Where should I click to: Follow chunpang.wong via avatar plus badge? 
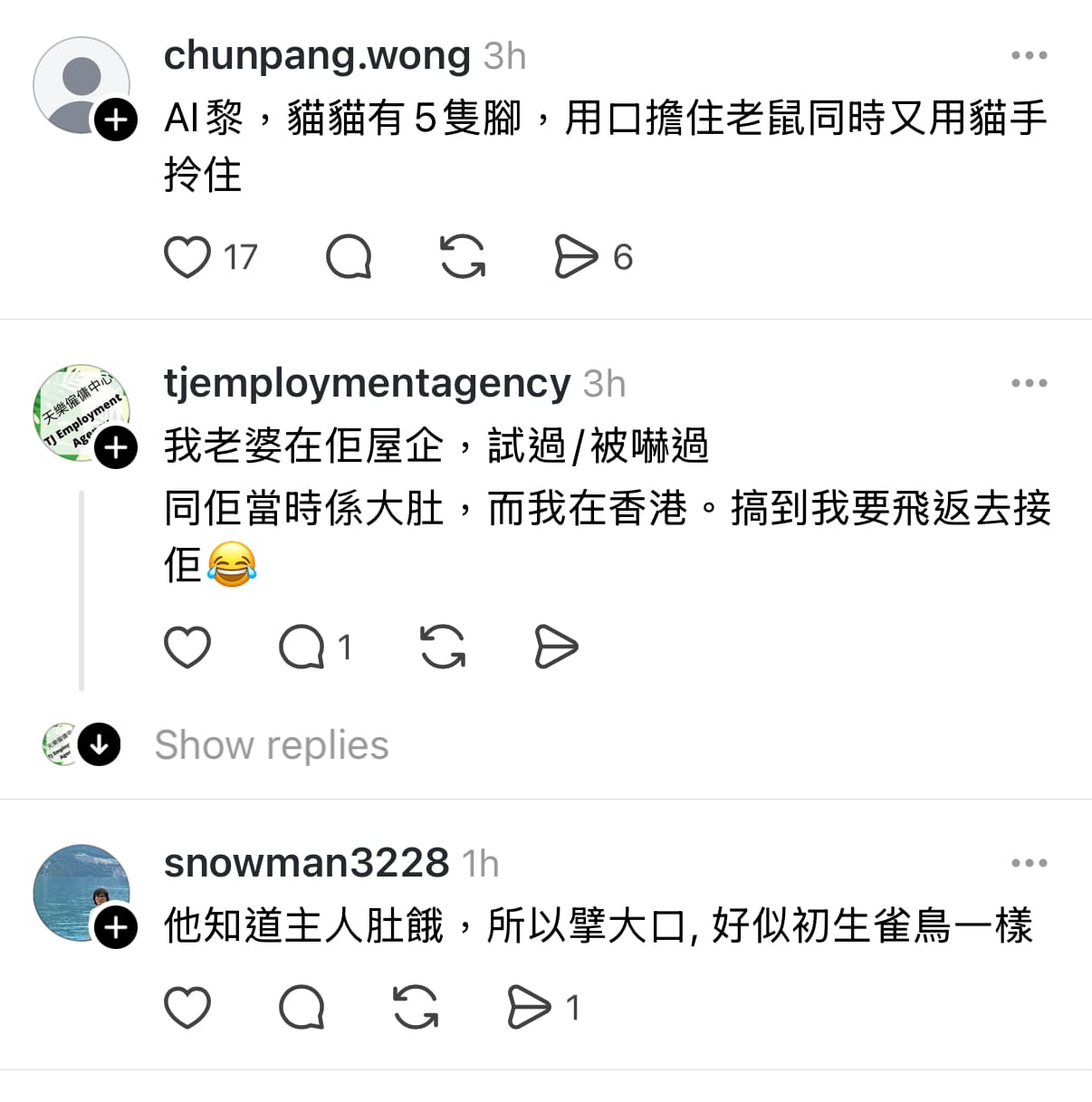[117, 120]
